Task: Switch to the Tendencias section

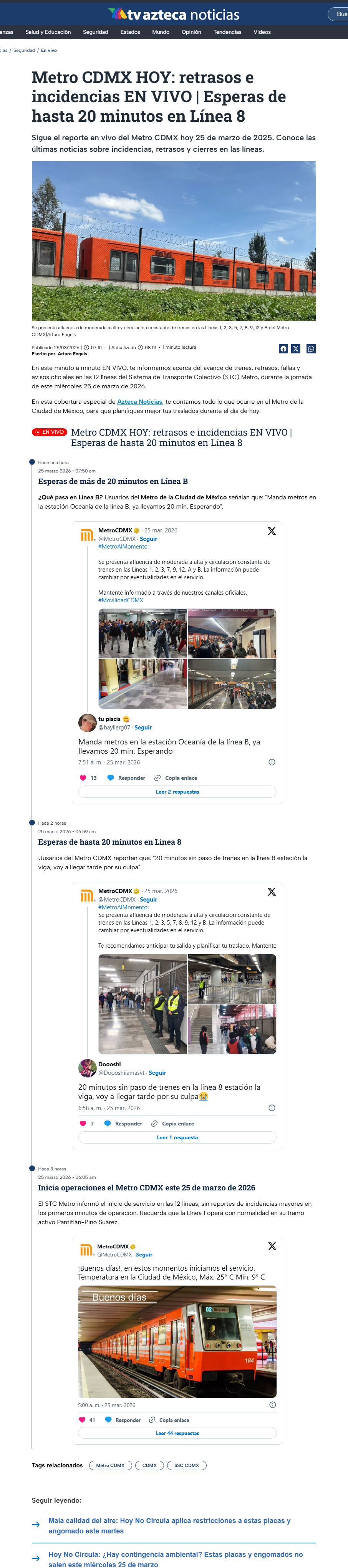Action: pos(227,32)
